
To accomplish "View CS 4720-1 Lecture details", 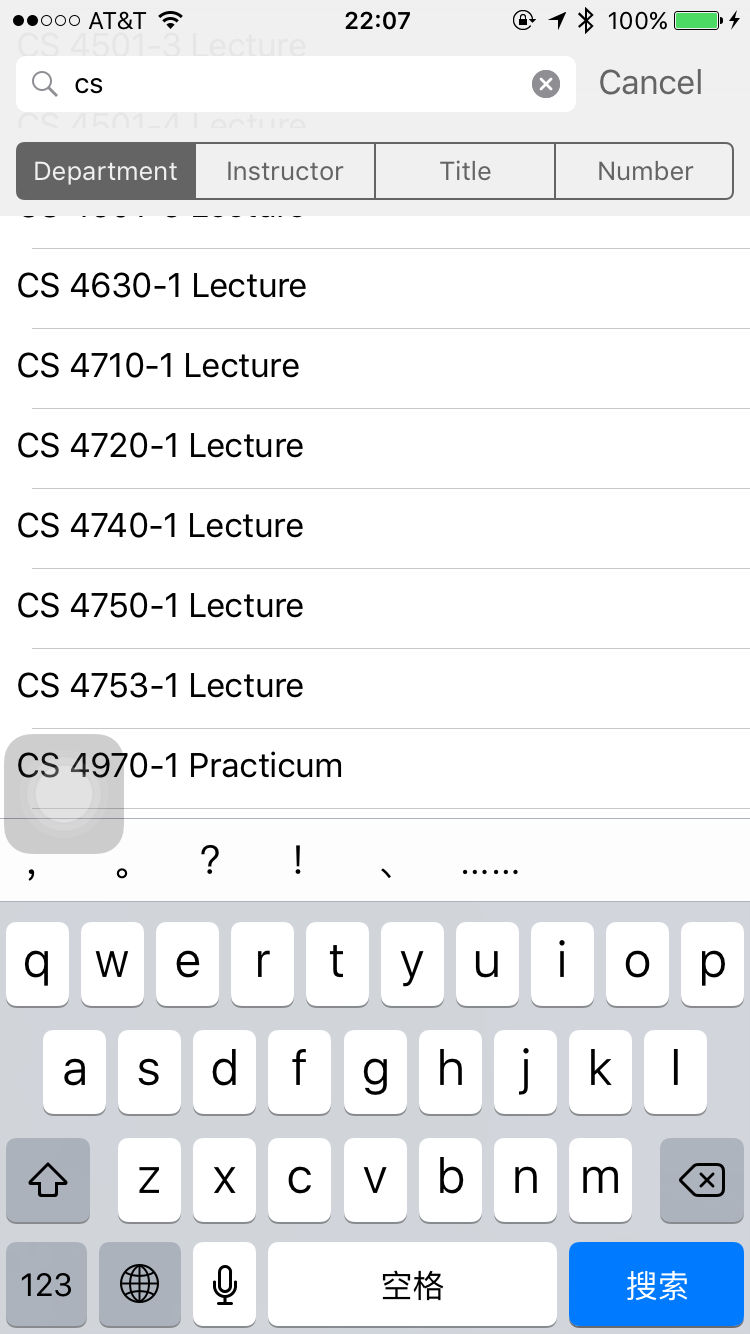I will coord(375,447).
